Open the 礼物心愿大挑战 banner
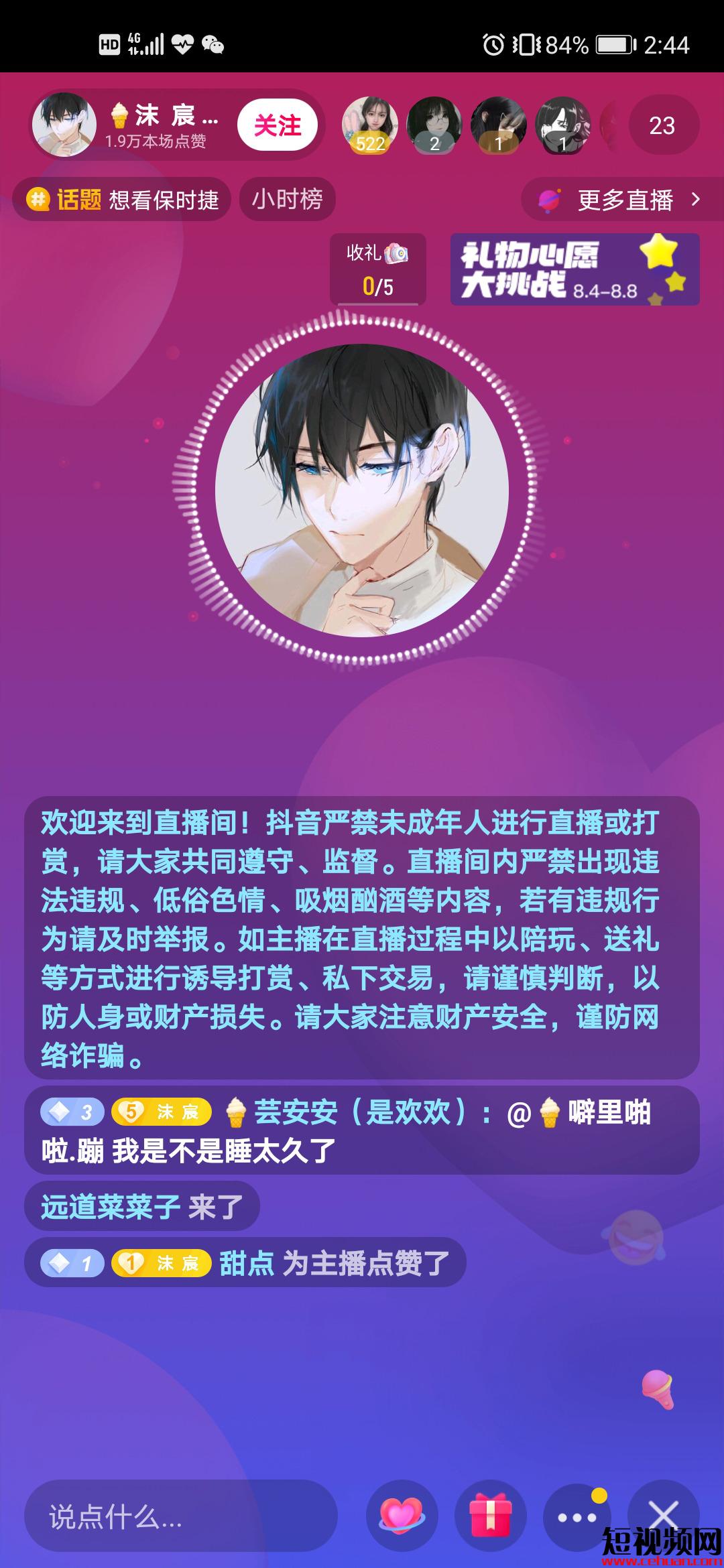The height and width of the screenshot is (1568, 724). [575, 269]
